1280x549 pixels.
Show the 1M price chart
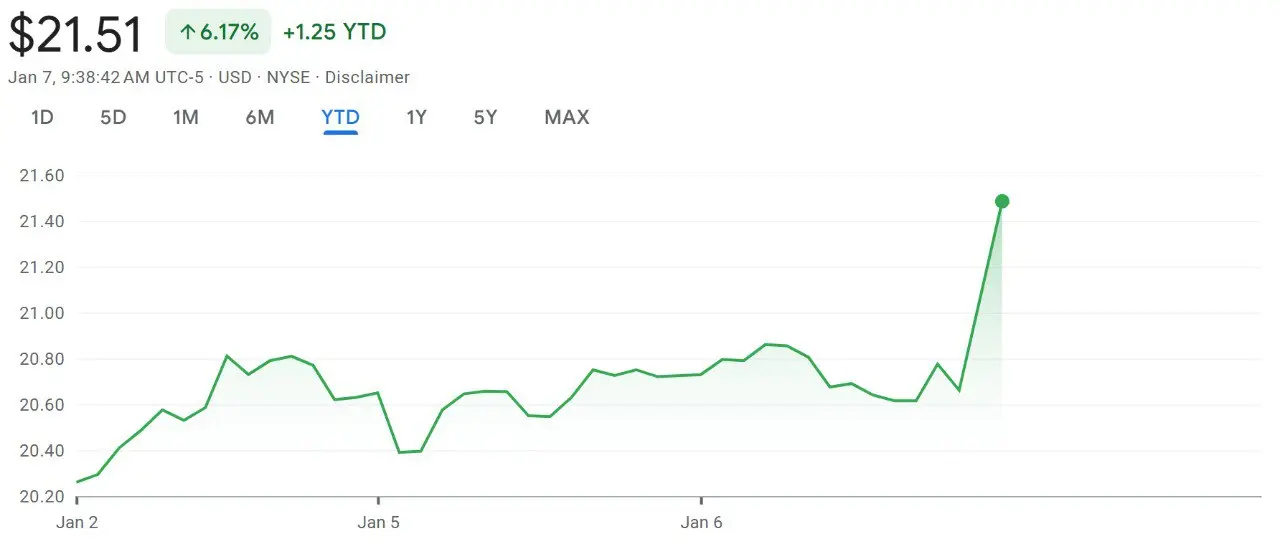[x=186, y=118]
